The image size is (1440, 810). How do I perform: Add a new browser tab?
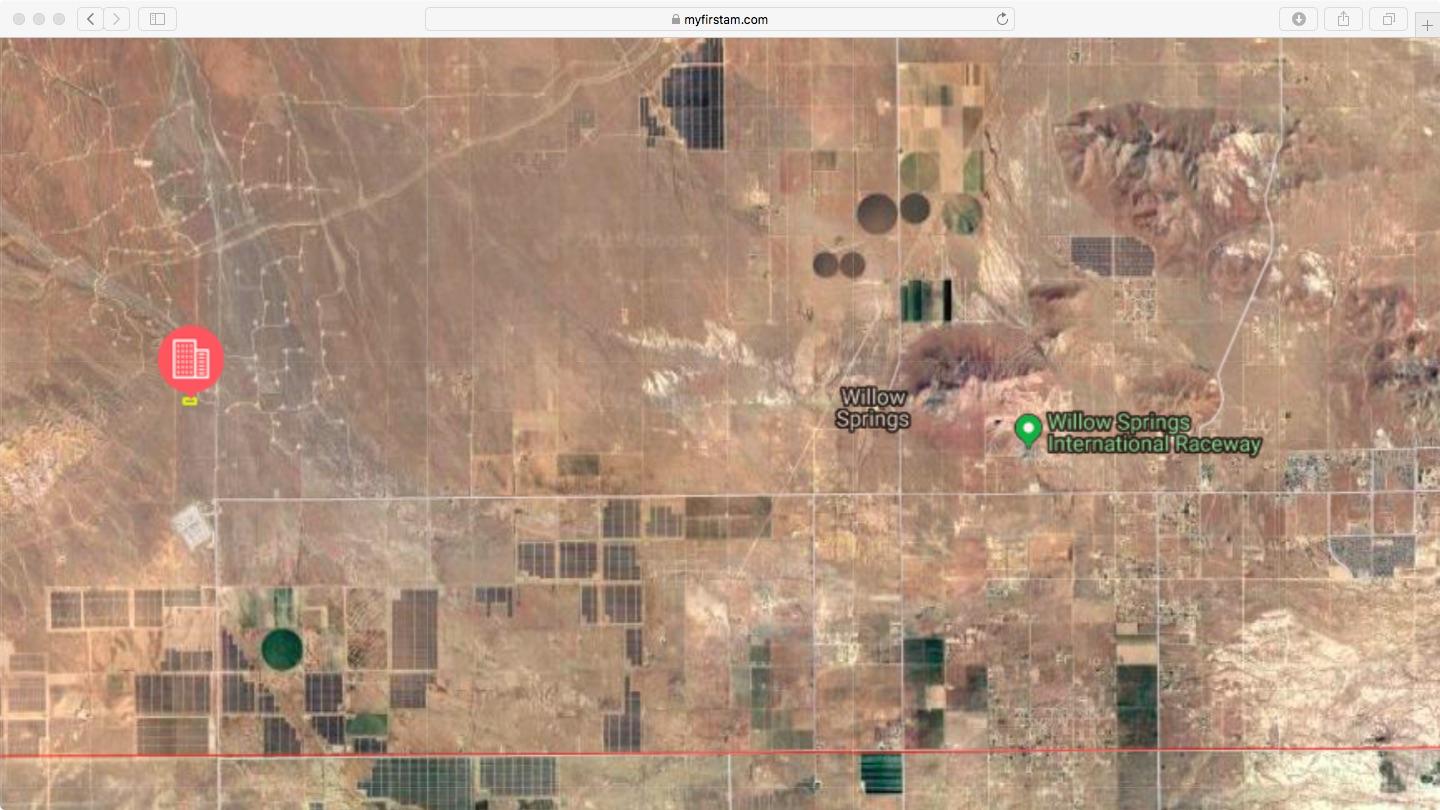point(1427,26)
